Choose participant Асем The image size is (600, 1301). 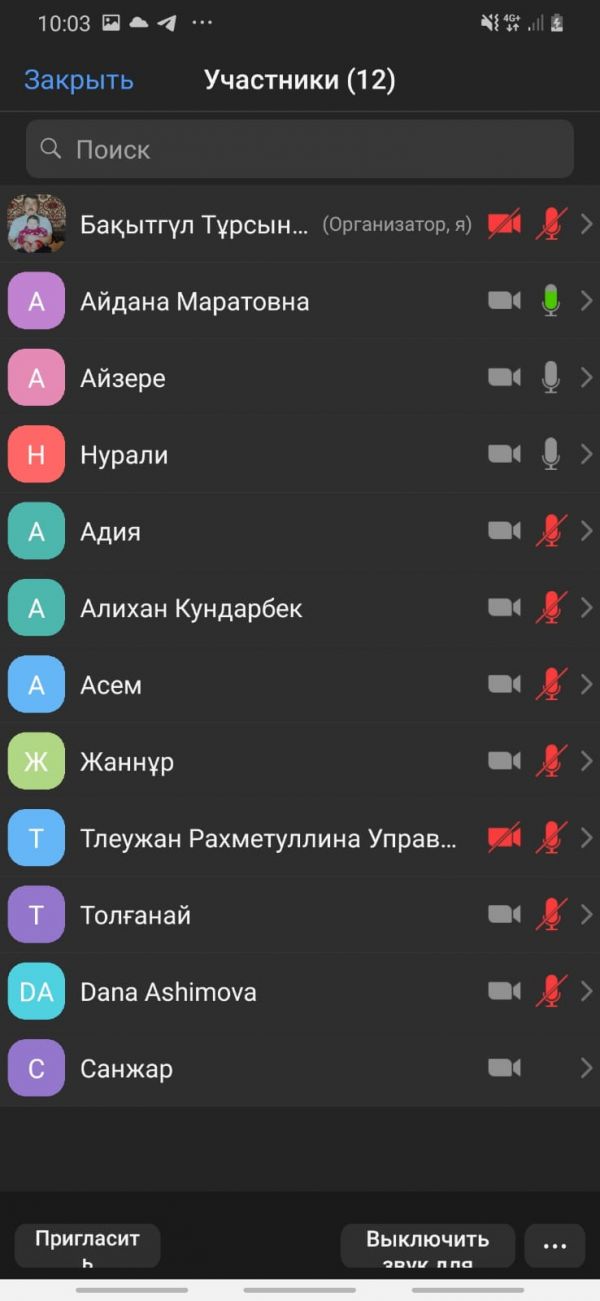point(111,686)
